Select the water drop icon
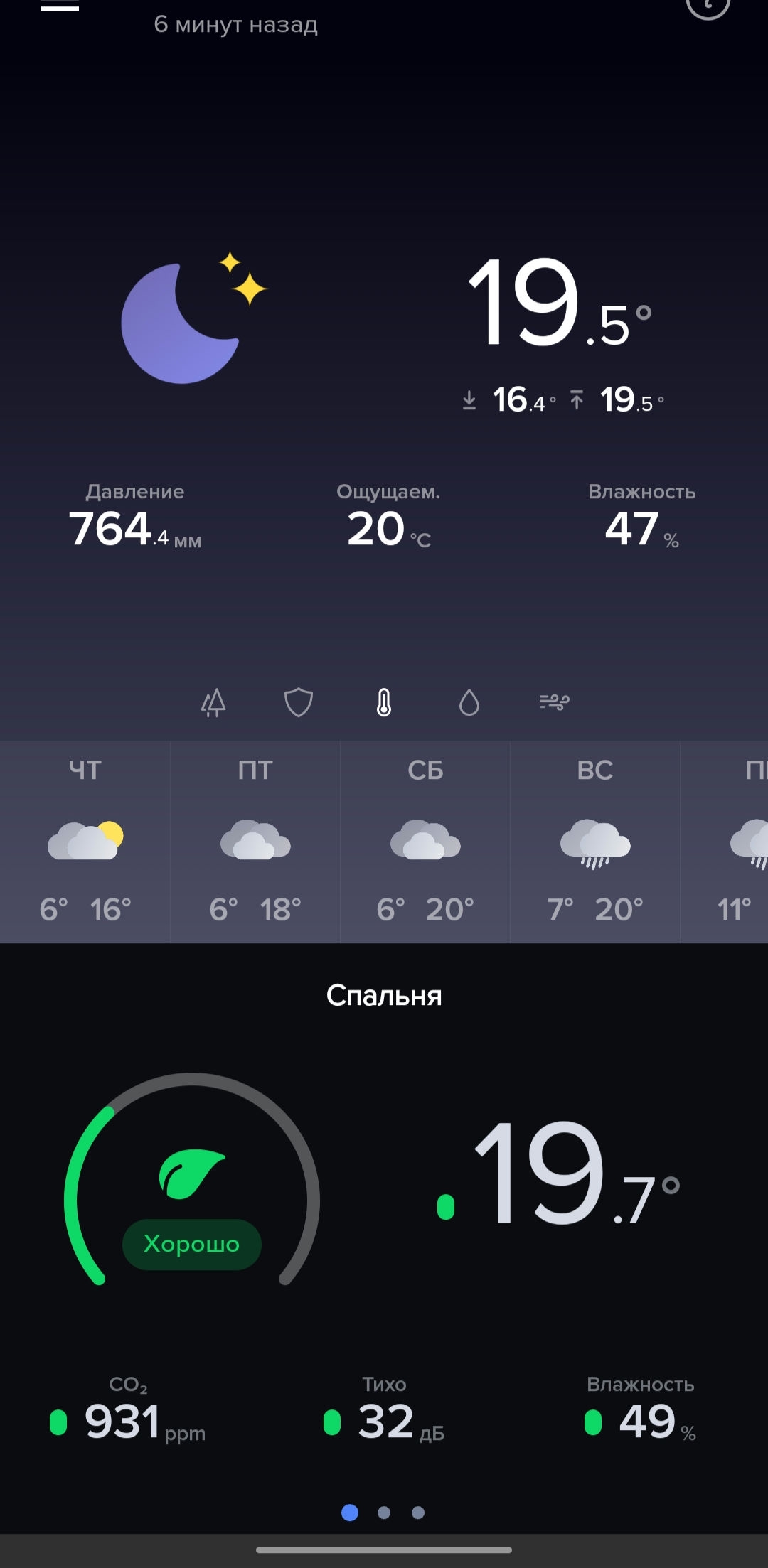This screenshot has width=768, height=1568. [469, 703]
